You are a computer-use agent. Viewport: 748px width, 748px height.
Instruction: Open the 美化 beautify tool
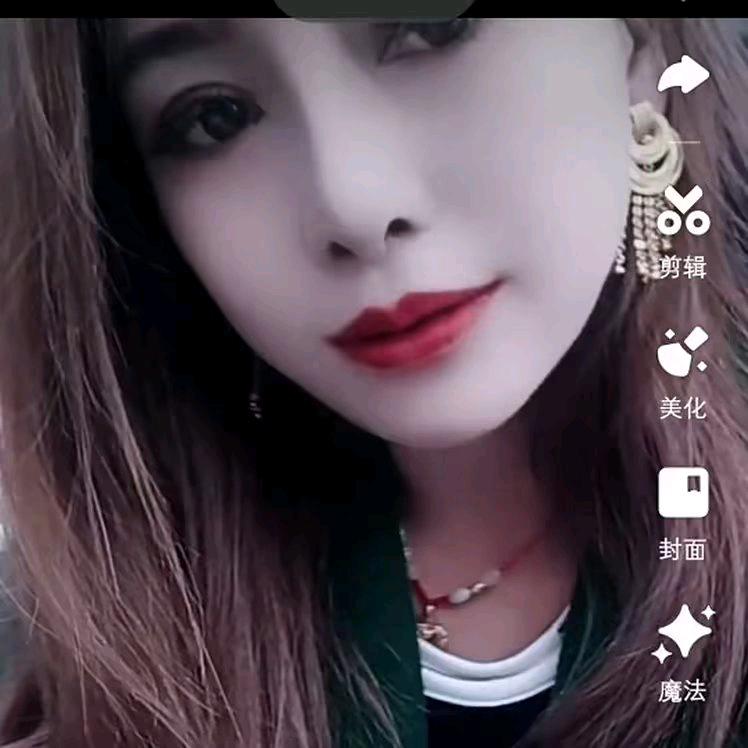pos(683,370)
